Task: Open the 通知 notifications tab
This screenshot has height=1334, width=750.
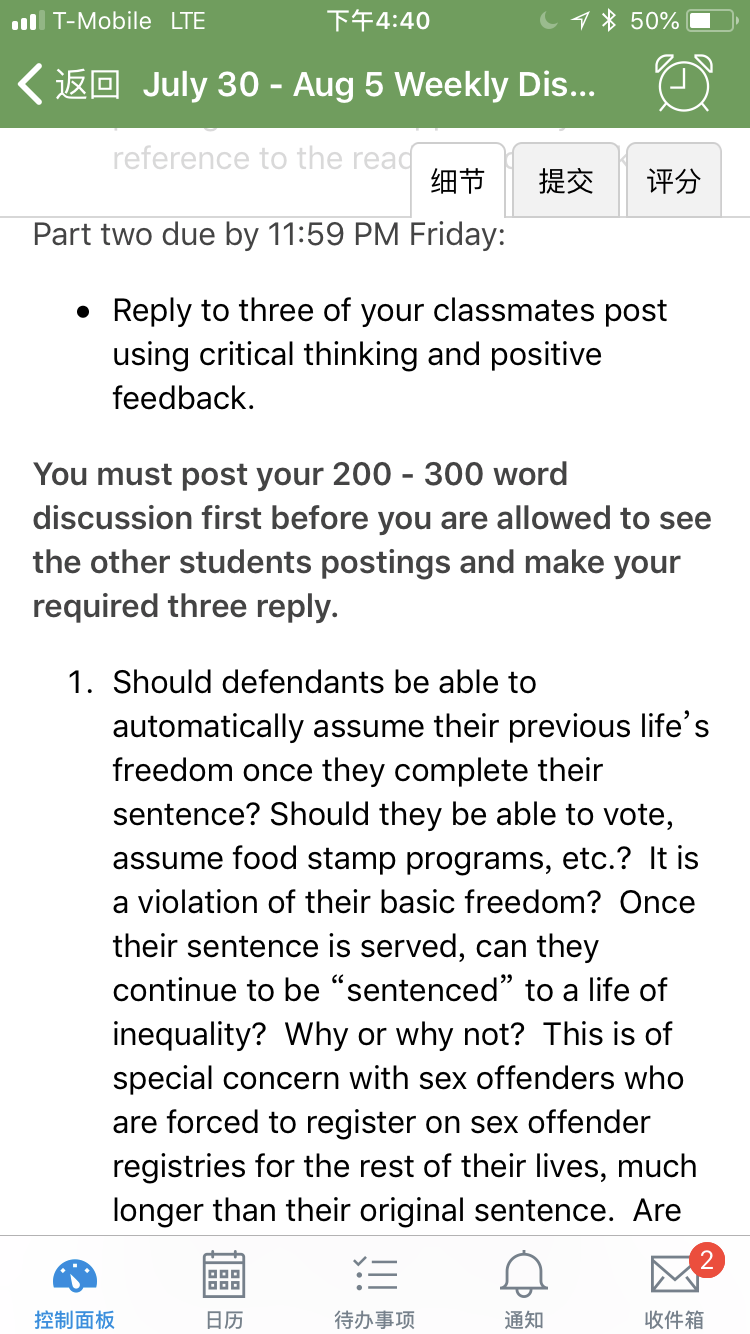Action: (524, 1291)
